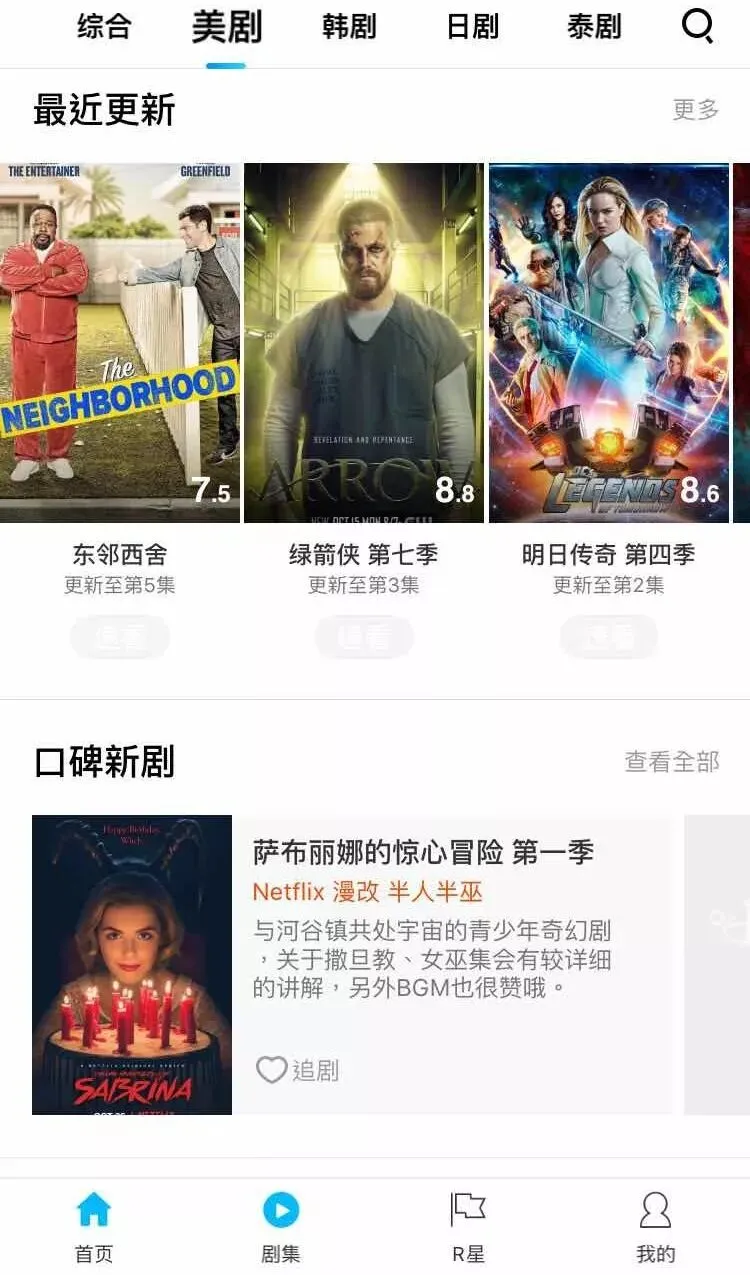Switch to the 韩剧 tab

pyautogui.click(x=349, y=27)
